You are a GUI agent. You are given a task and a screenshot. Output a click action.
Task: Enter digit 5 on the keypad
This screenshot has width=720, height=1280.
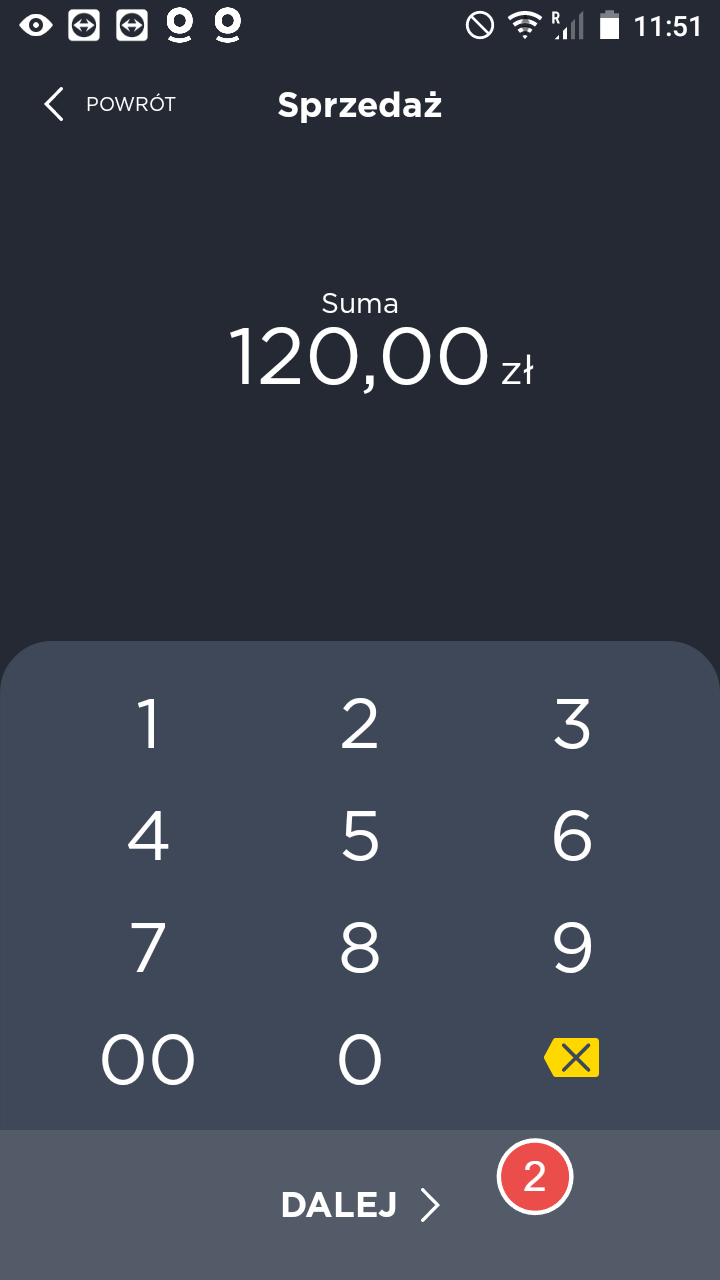pyautogui.click(x=360, y=836)
